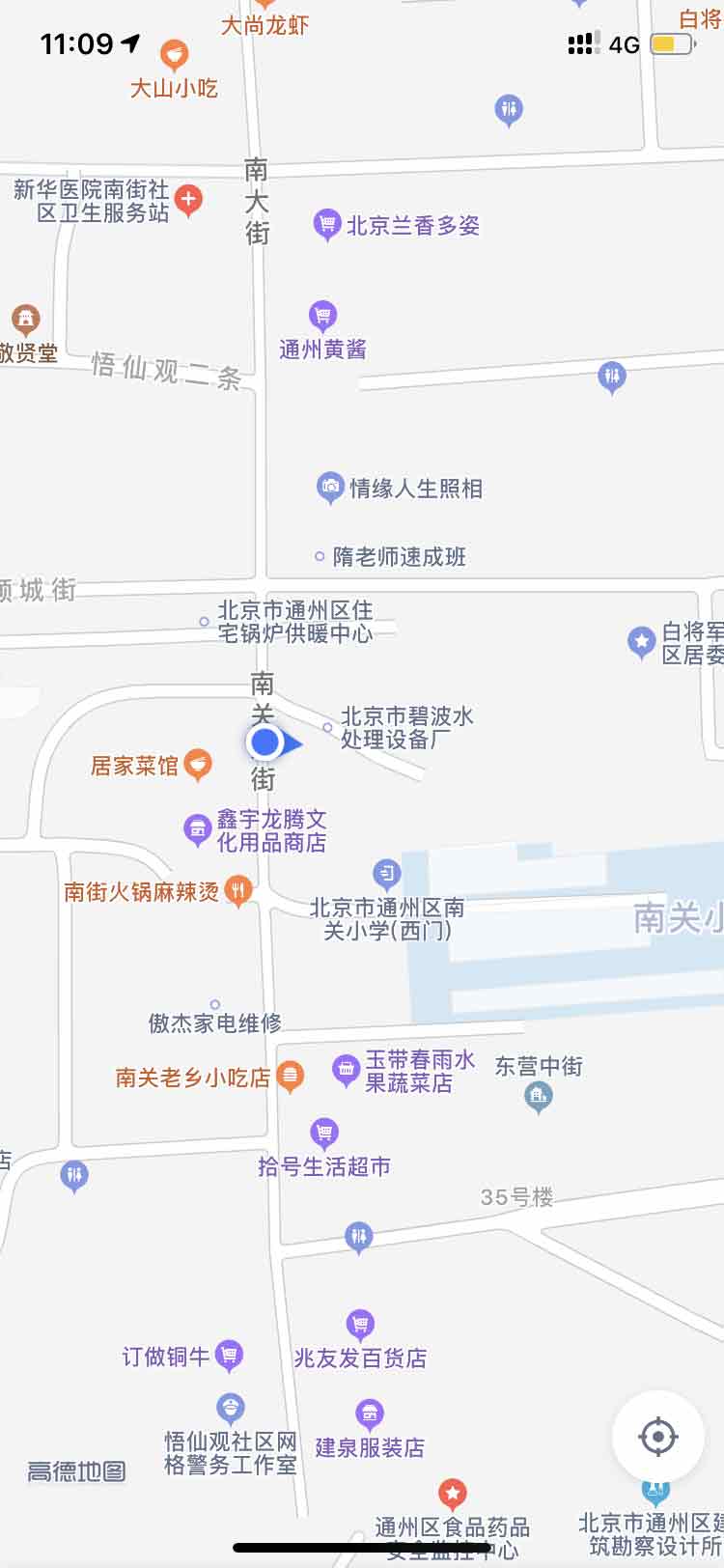Open 新华医院南街社区卫生服务站 medical marker
The height and width of the screenshot is (1568, 724).
click(188, 201)
